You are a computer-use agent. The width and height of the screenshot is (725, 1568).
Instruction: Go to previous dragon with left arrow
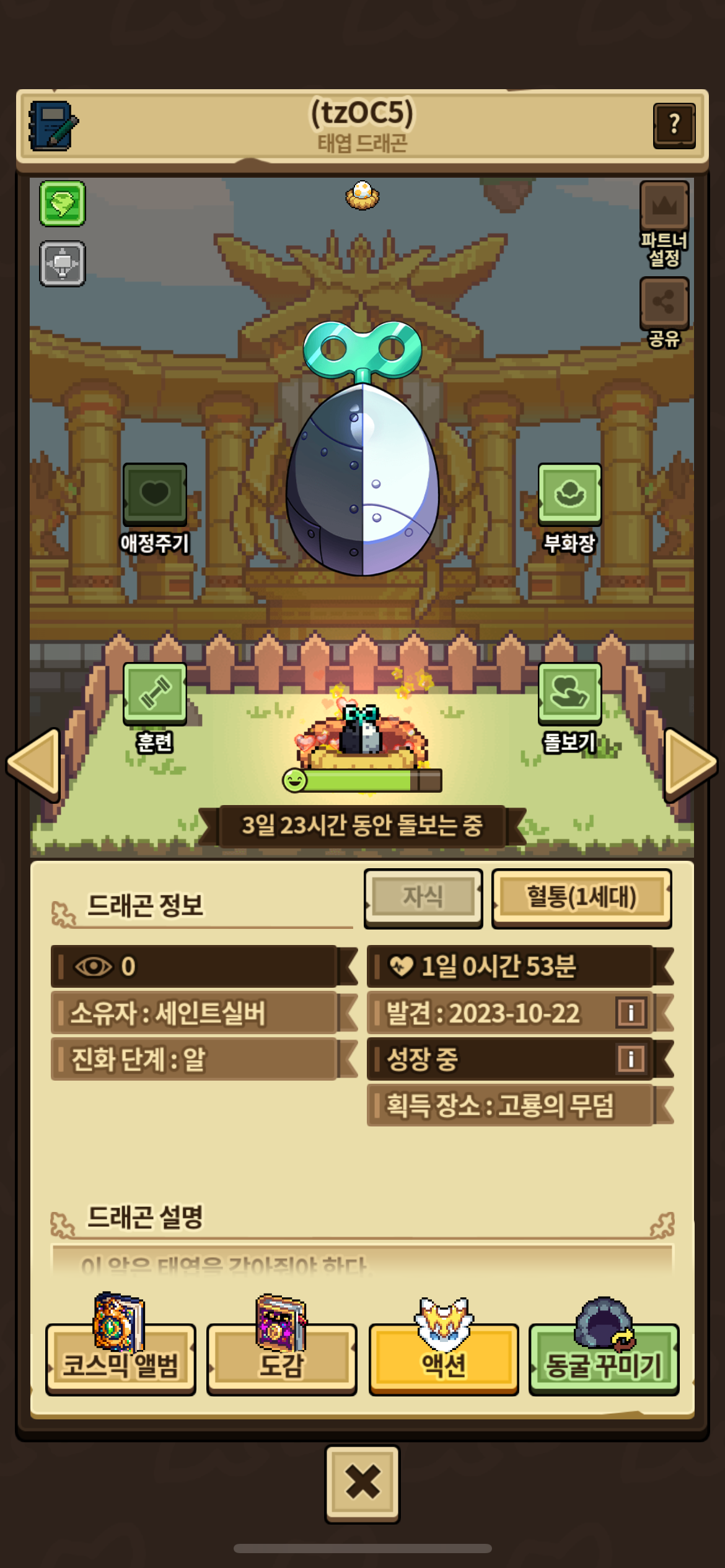click(x=34, y=764)
